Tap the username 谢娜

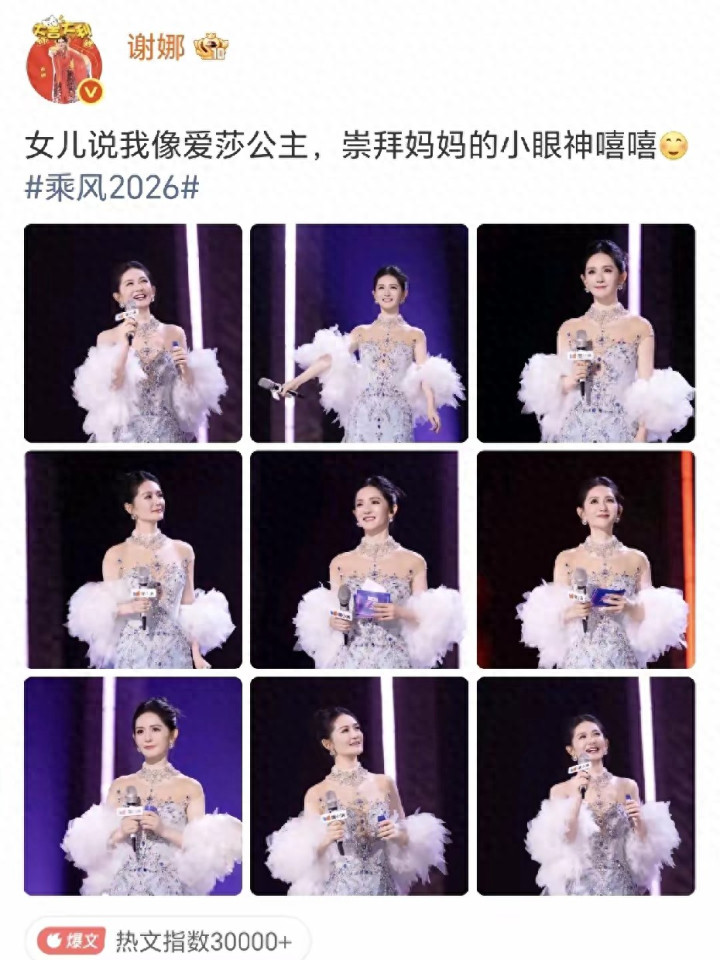(x=156, y=47)
